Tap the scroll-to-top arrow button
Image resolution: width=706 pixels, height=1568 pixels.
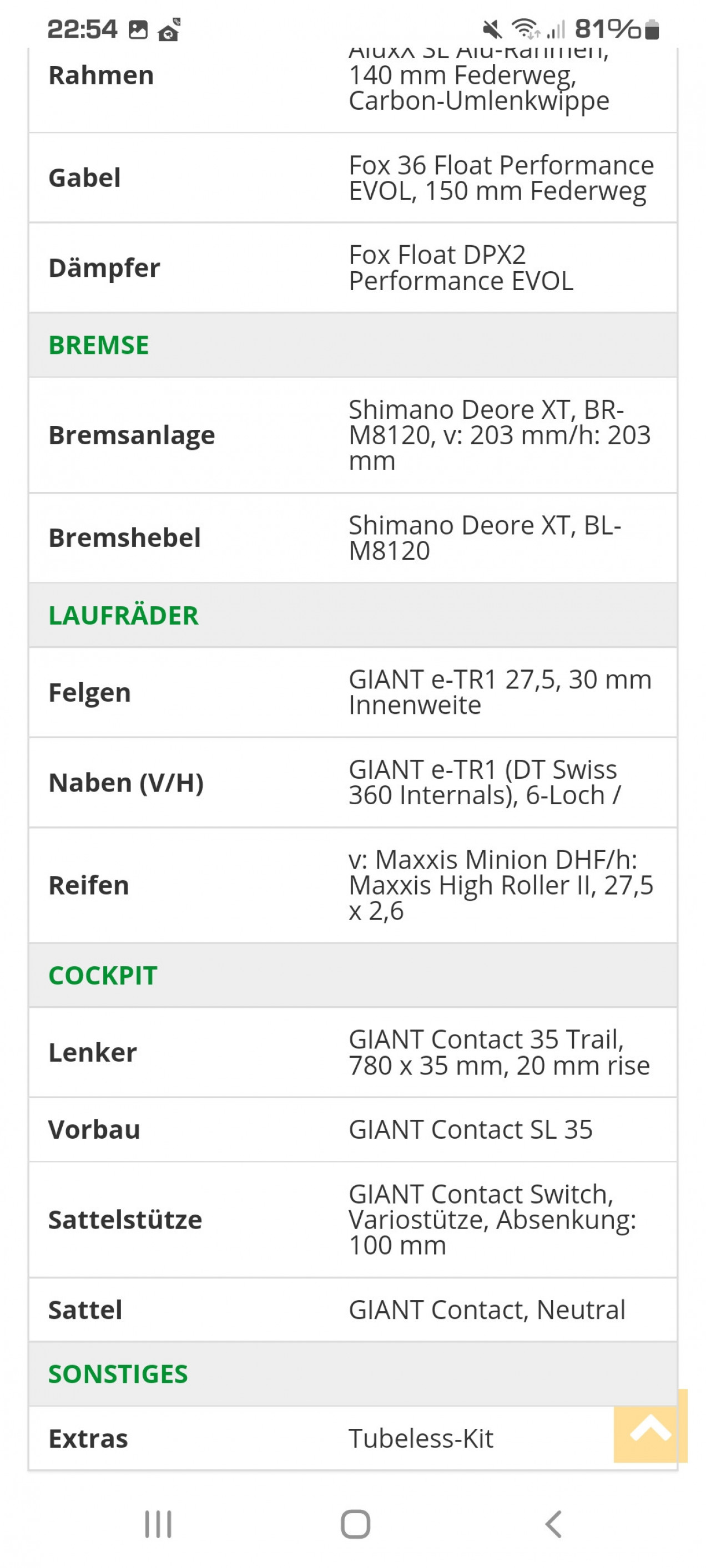649,1425
